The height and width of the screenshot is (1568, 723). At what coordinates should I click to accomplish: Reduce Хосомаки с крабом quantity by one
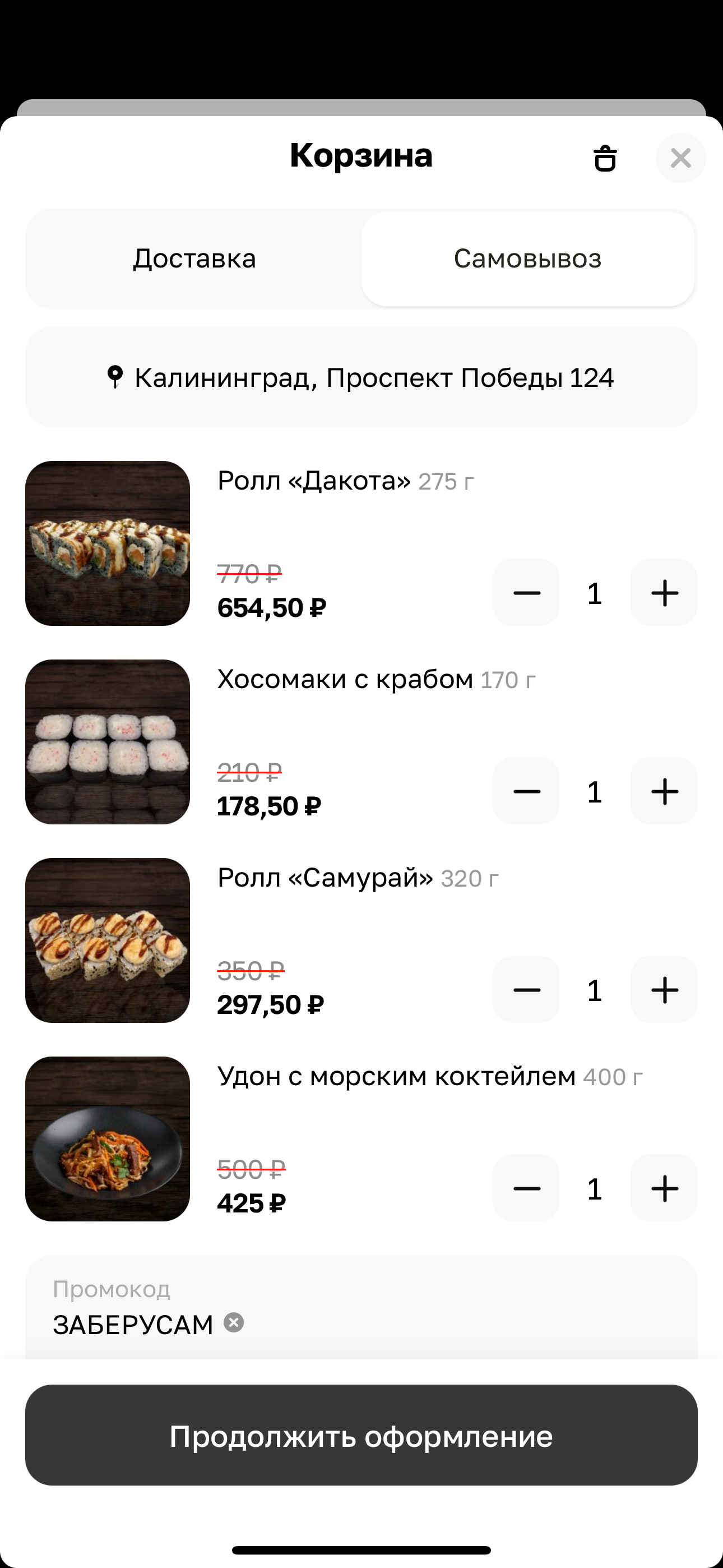[526, 791]
